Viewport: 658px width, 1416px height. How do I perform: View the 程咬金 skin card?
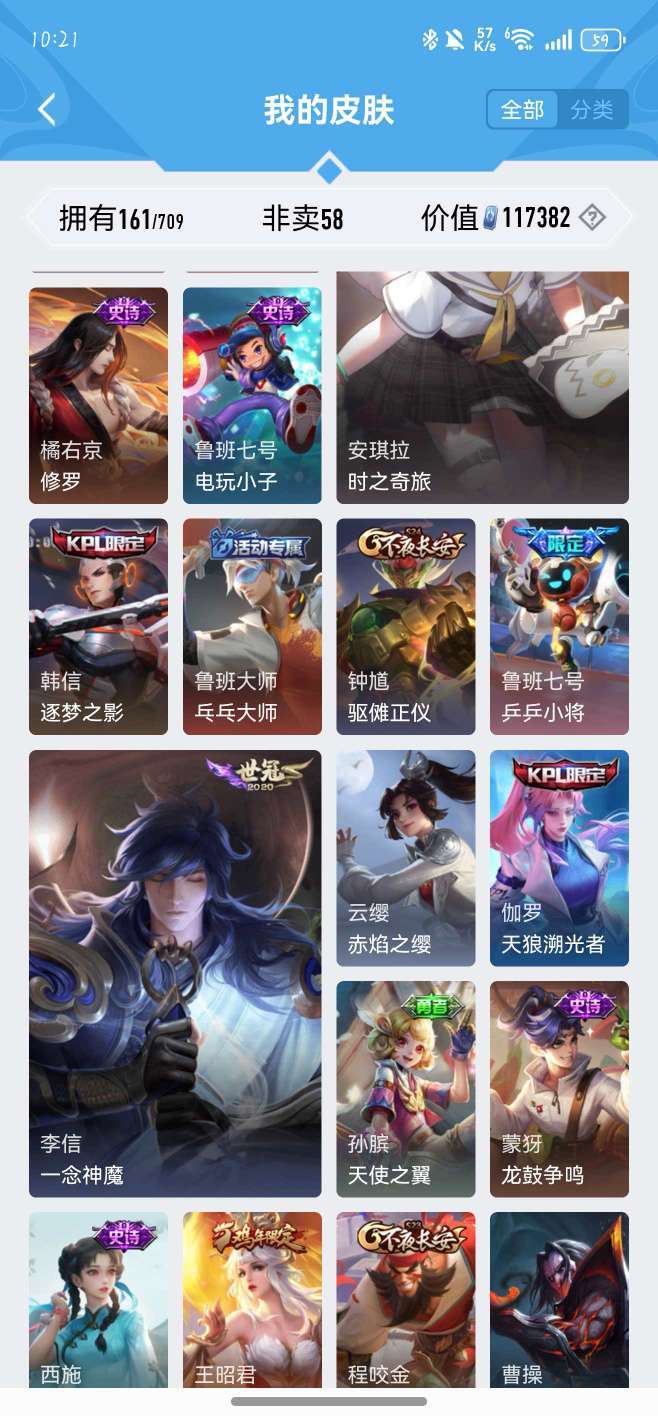[406, 1300]
